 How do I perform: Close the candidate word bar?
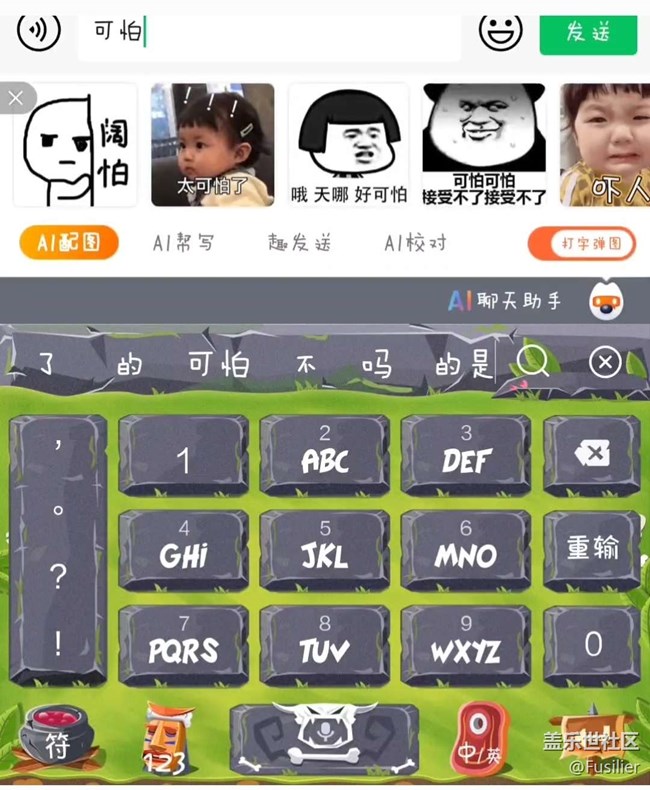(x=605, y=362)
